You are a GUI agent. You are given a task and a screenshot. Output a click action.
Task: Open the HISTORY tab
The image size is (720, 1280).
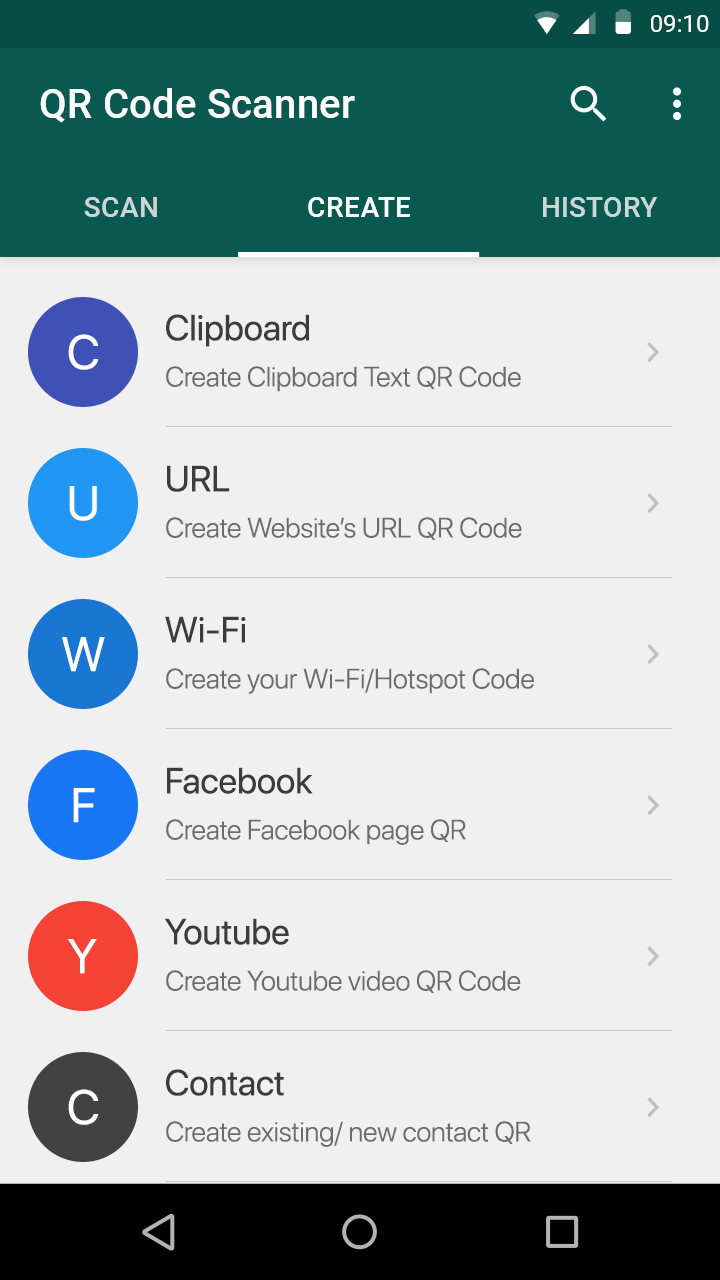[x=599, y=207]
